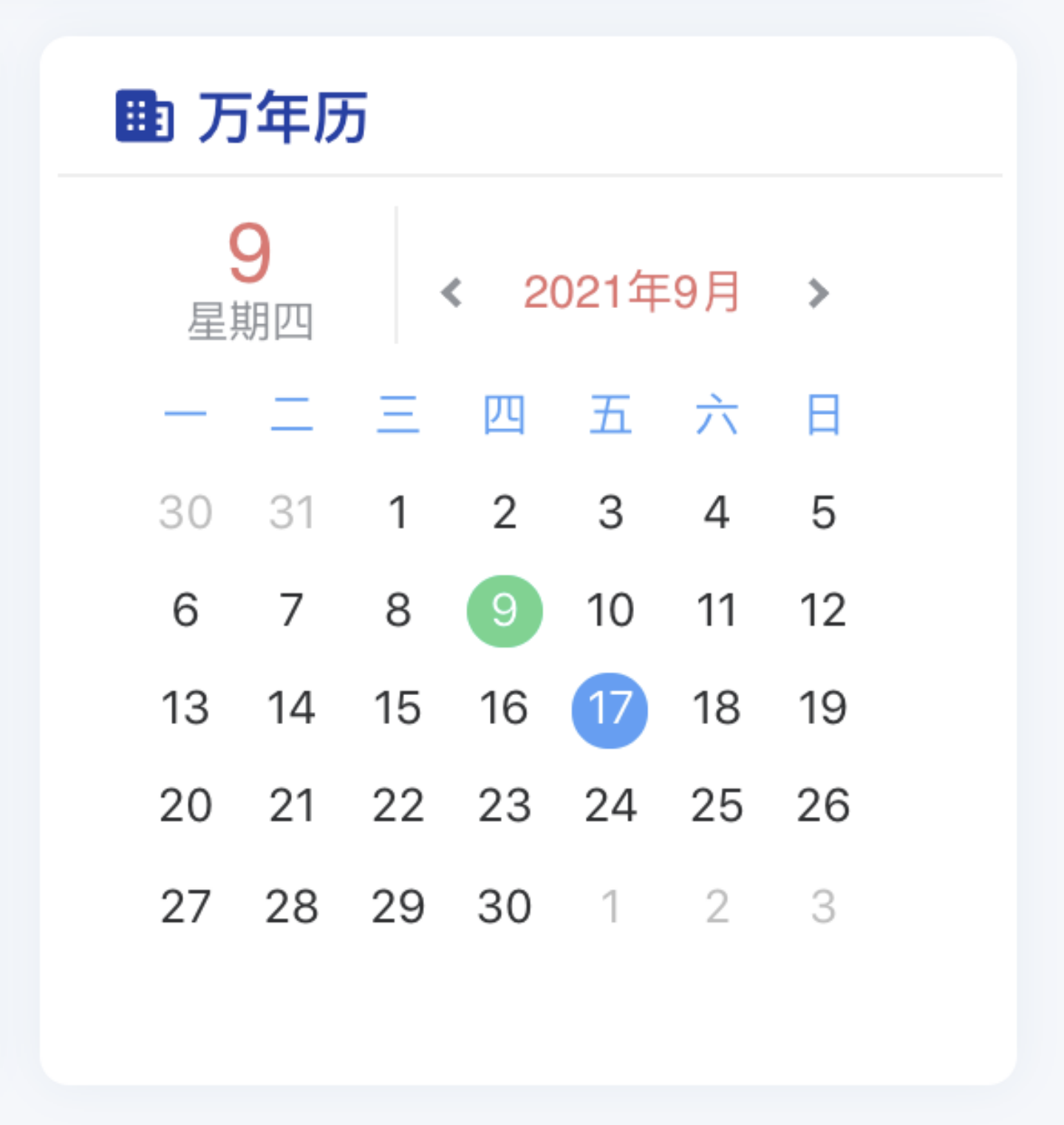Open the 2021年9月 month picker
The height and width of the screenshot is (1125, 1064).
pos(632,292)
